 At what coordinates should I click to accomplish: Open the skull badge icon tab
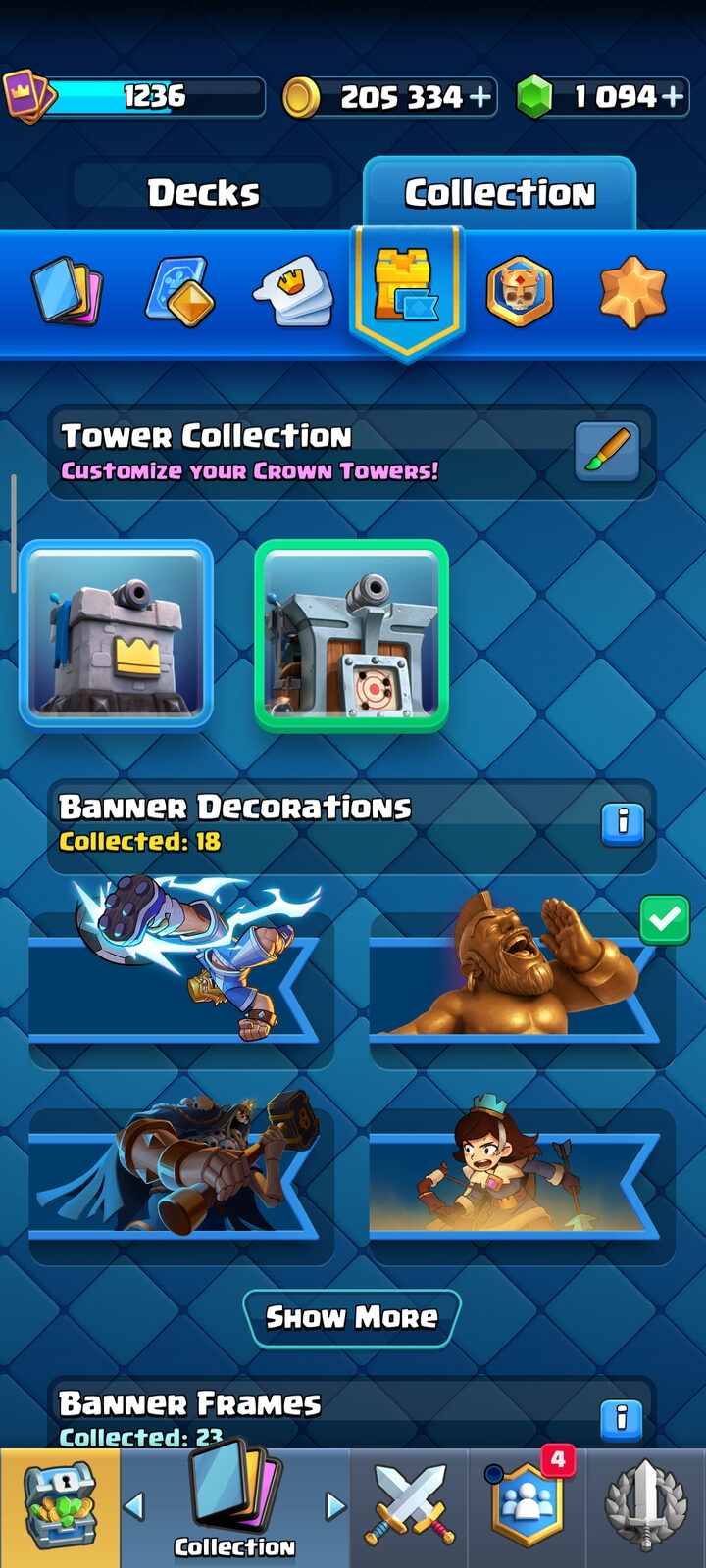click(x=520, y=291)
